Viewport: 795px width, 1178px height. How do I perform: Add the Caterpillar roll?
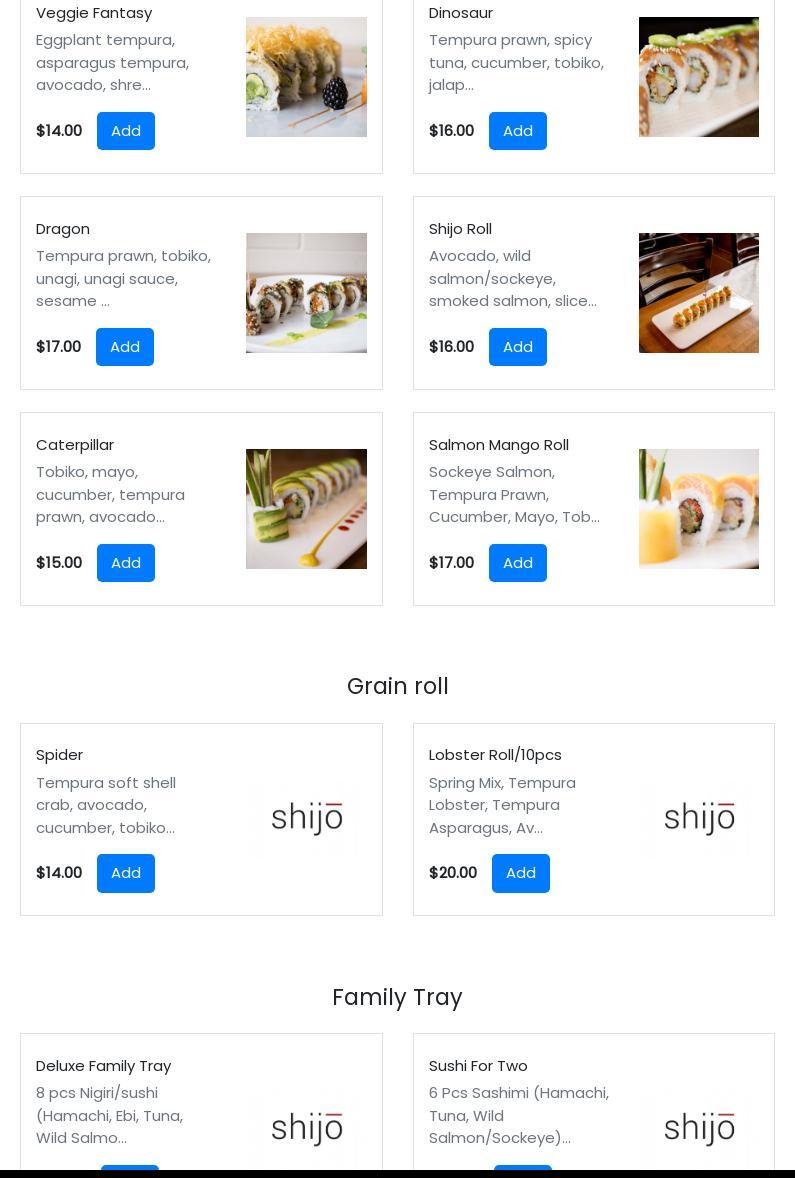click(x=126, y=563)
